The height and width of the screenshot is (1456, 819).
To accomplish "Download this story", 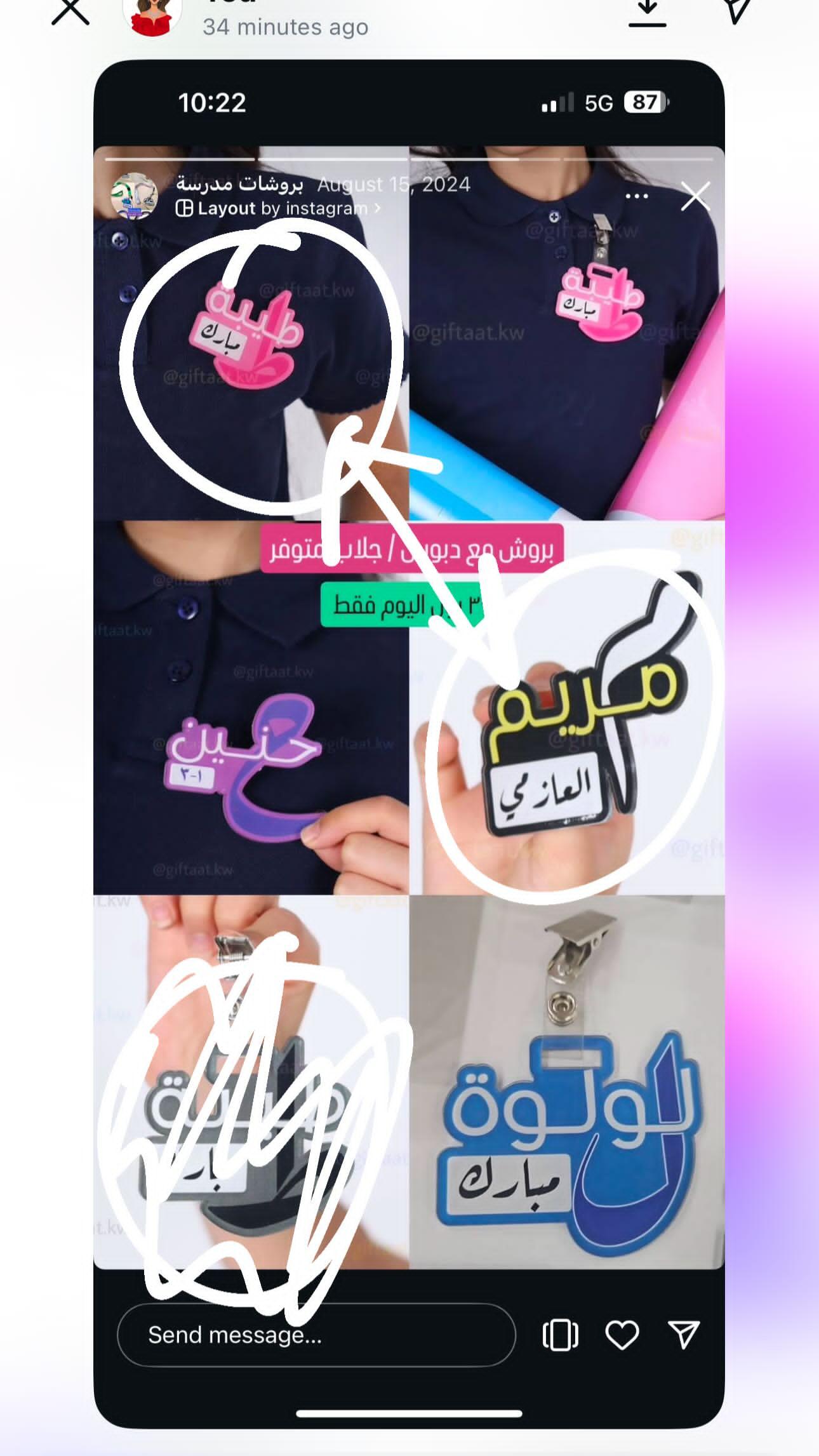I will (x=647, y=13).
